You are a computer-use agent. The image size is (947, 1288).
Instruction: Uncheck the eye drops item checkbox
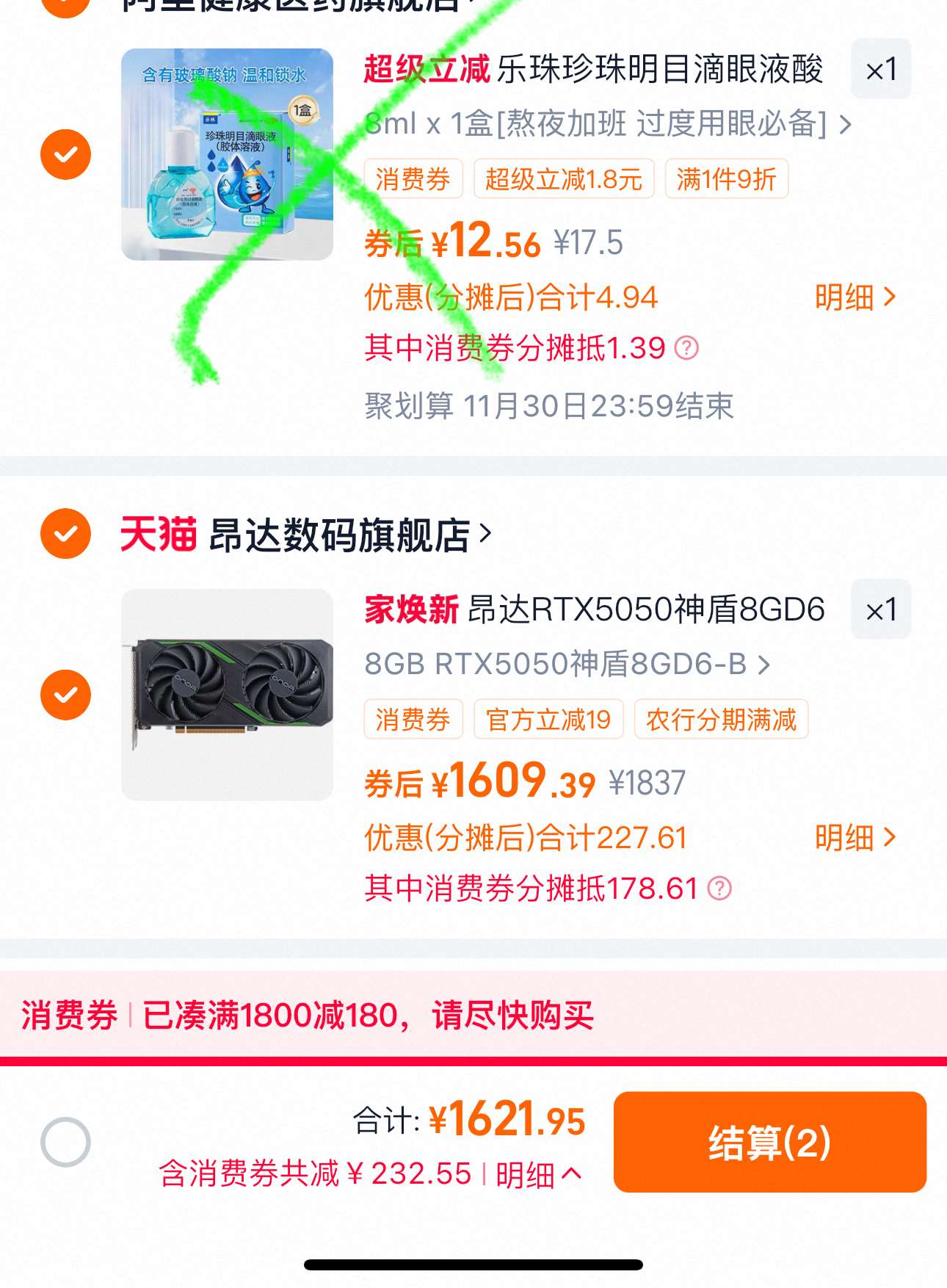coord(65,154)
